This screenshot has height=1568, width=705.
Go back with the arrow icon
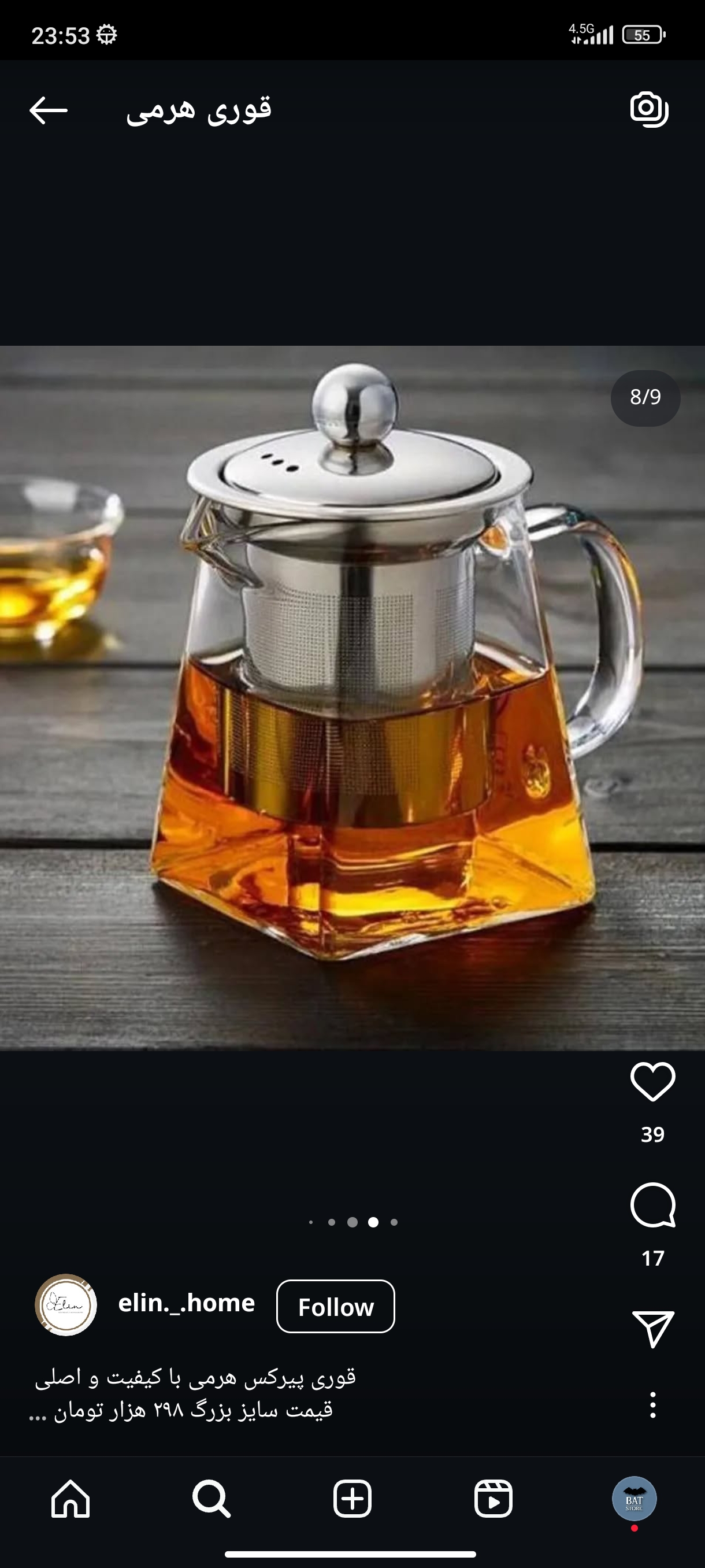[x=48, y=110]
